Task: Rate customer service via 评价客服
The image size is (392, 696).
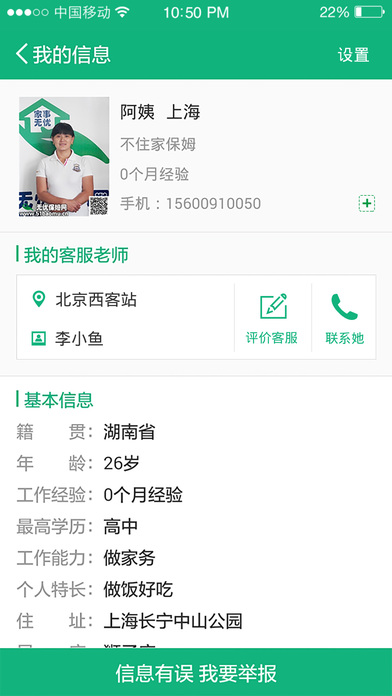Action: pos(272,319)
